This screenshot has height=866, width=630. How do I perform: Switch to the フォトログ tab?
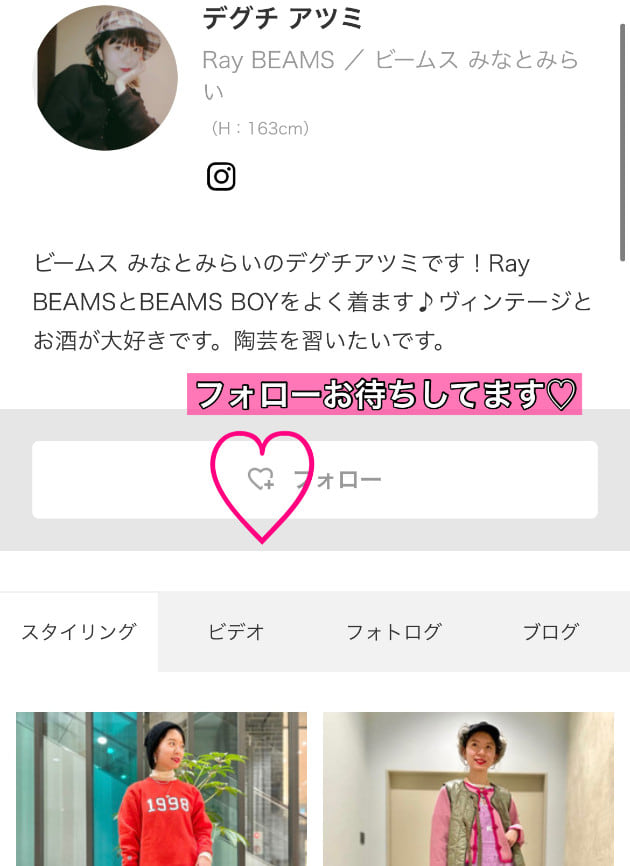click(x=393, y=632)
